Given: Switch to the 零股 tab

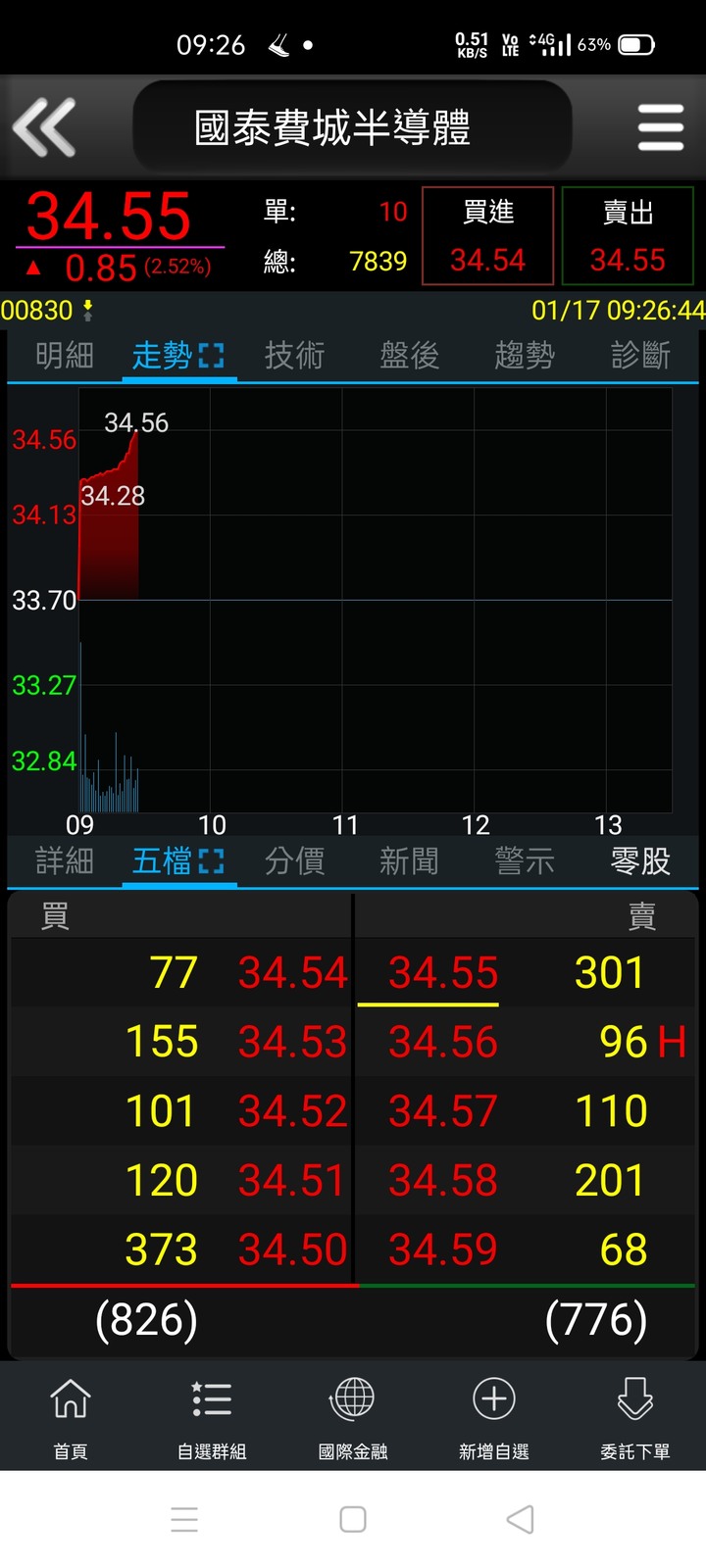Looking at the screenshot, I should 640,860.
